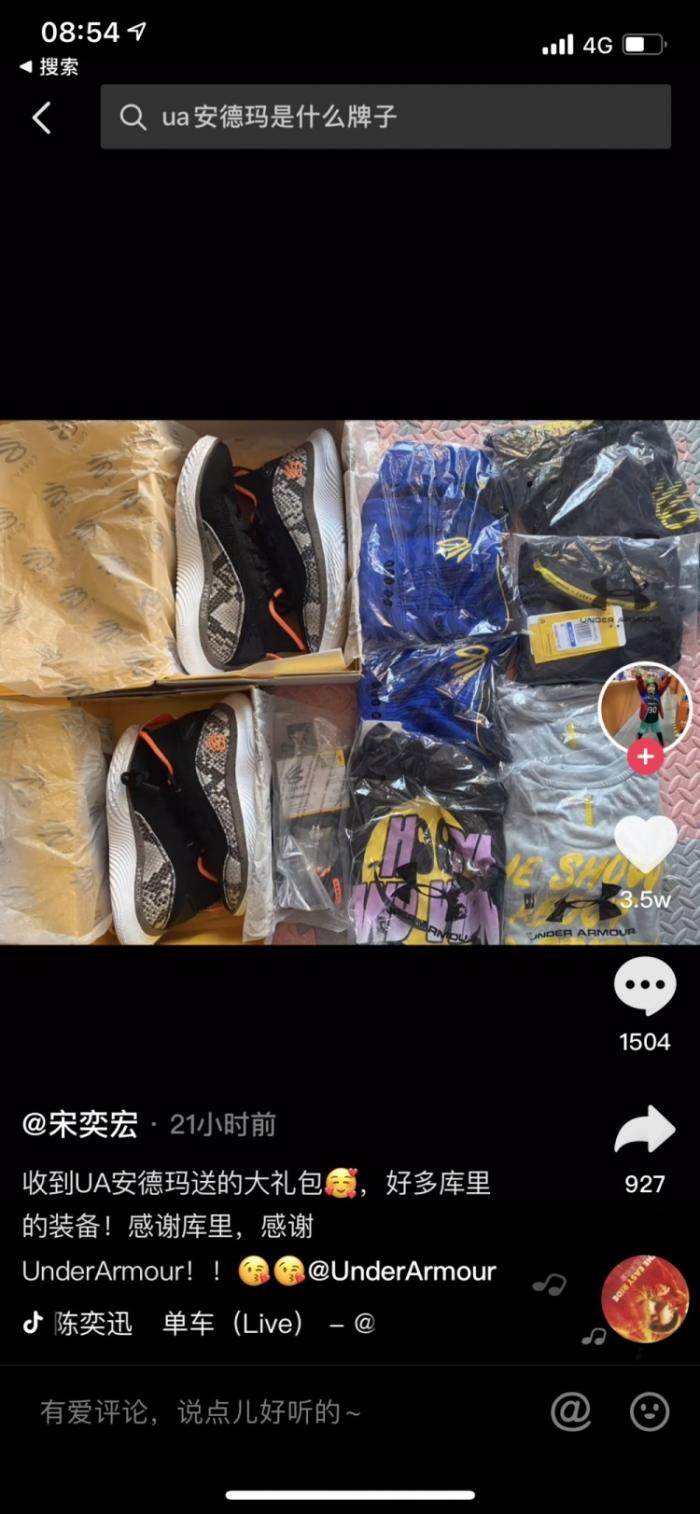Tap the search field reading ua安德玛是什么牌子

point(385,117)
